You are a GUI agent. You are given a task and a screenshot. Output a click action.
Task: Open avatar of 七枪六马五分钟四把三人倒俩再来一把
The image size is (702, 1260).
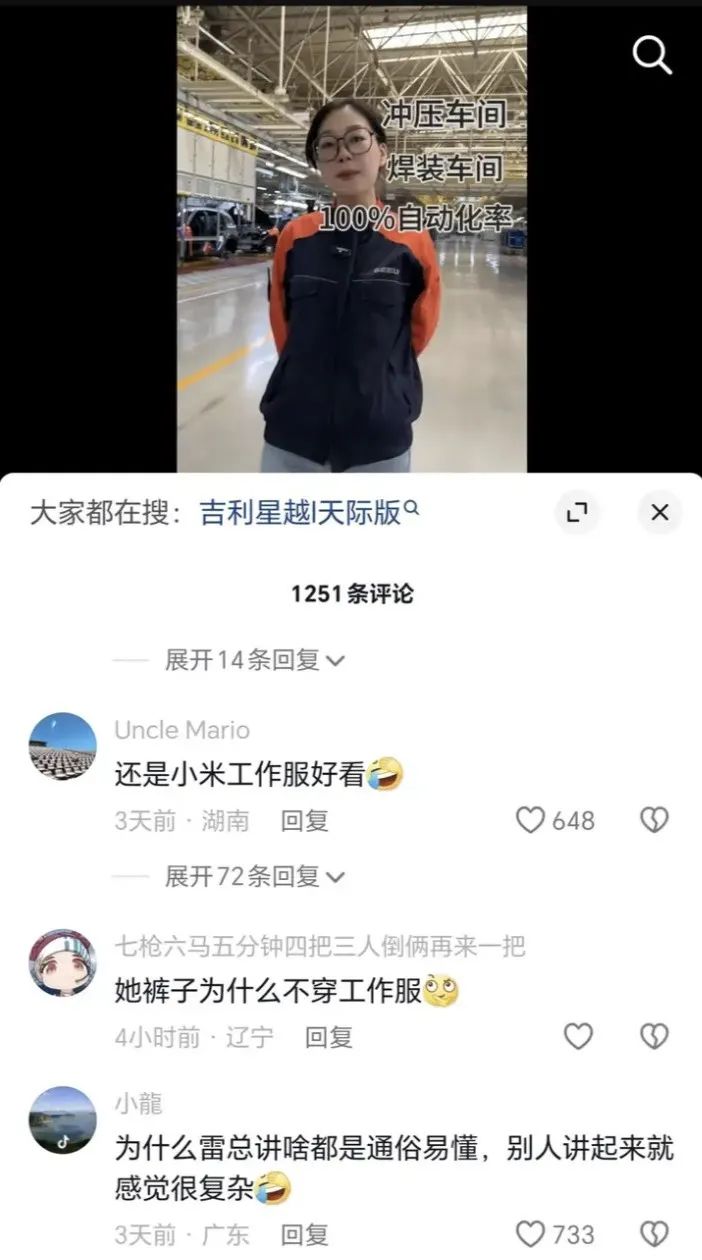pos(63,962)
